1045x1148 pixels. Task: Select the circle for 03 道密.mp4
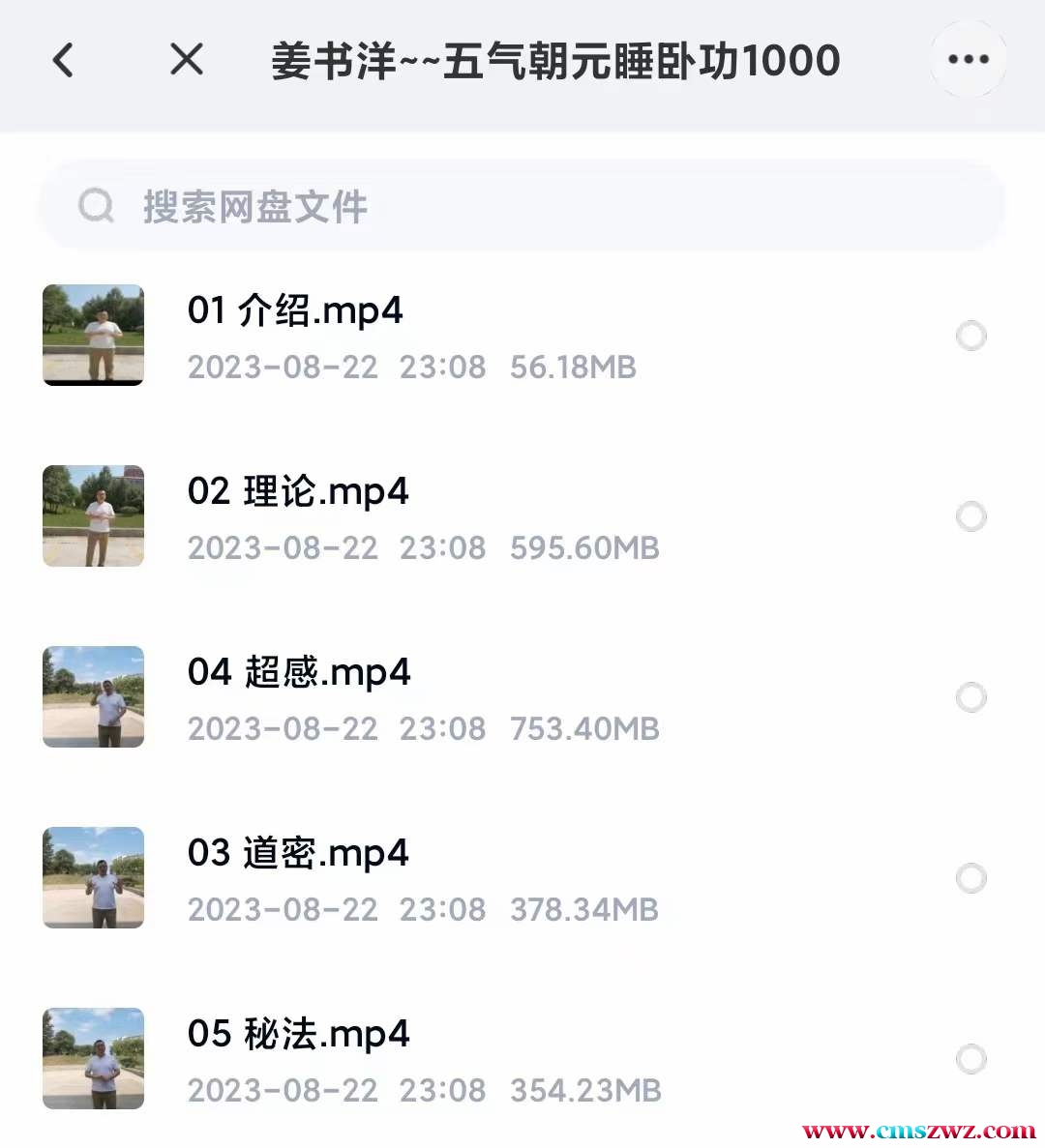[x=970, y=878]
